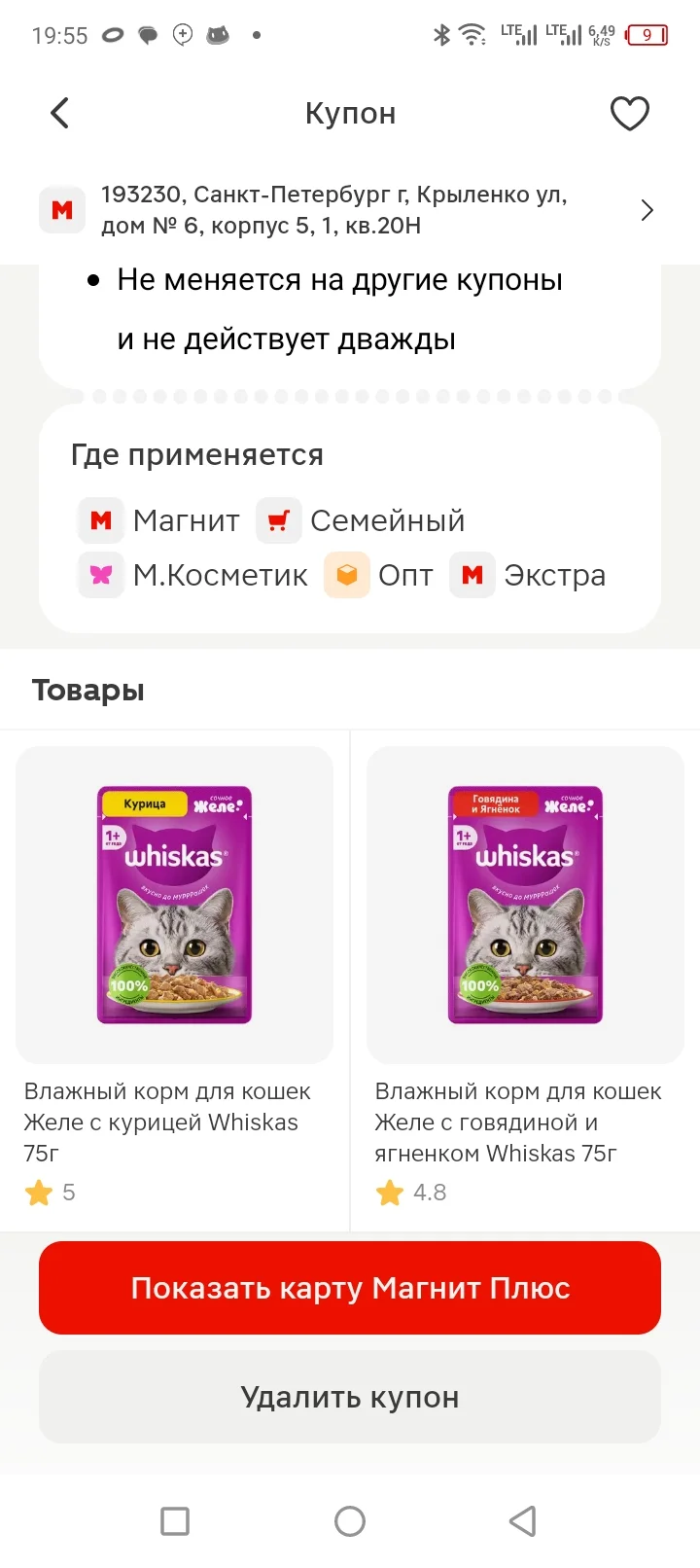Open system recent apps button
This screenshot has width=700, height=1568.
pyautogui.click(x=175, y=1521)
